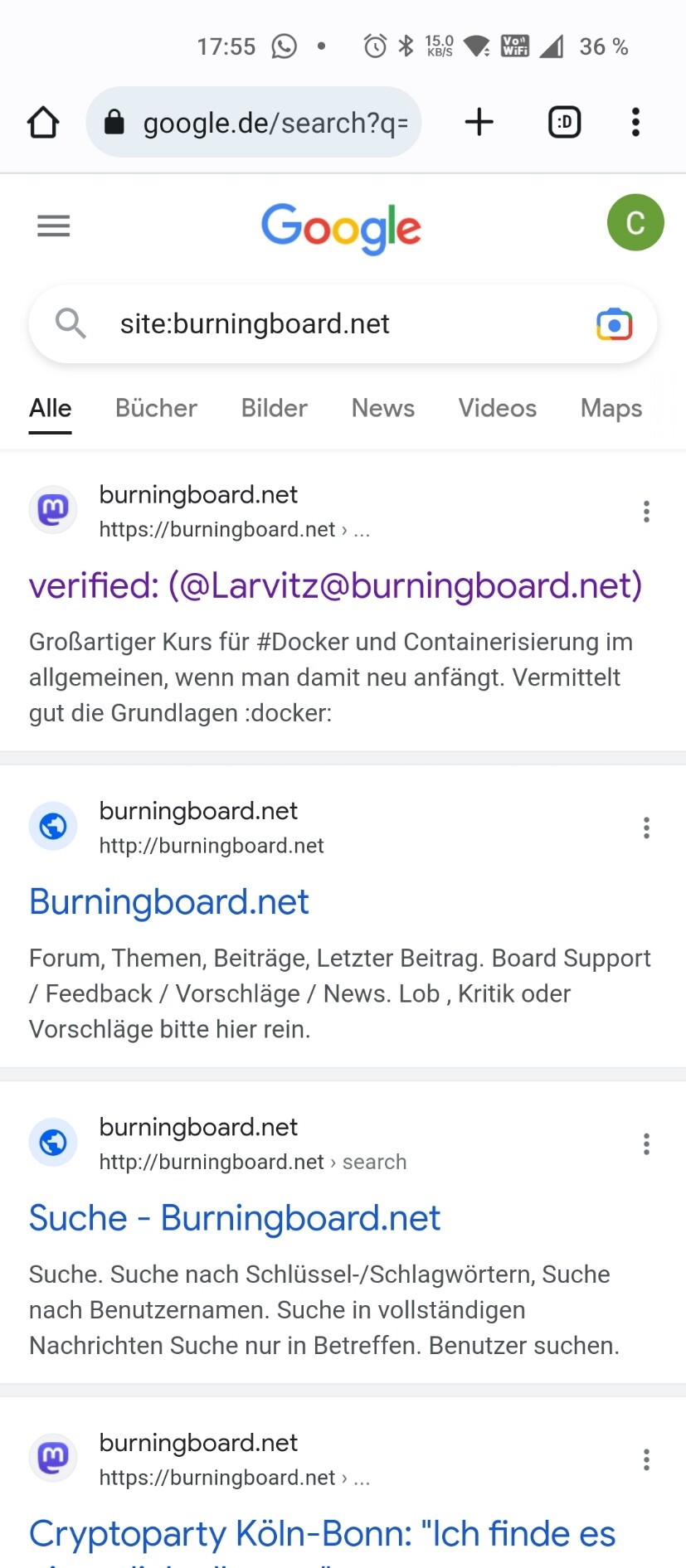Screen dimensions: 686x1568
Task: Open a new browser tab
Action: tap(479, 123)
